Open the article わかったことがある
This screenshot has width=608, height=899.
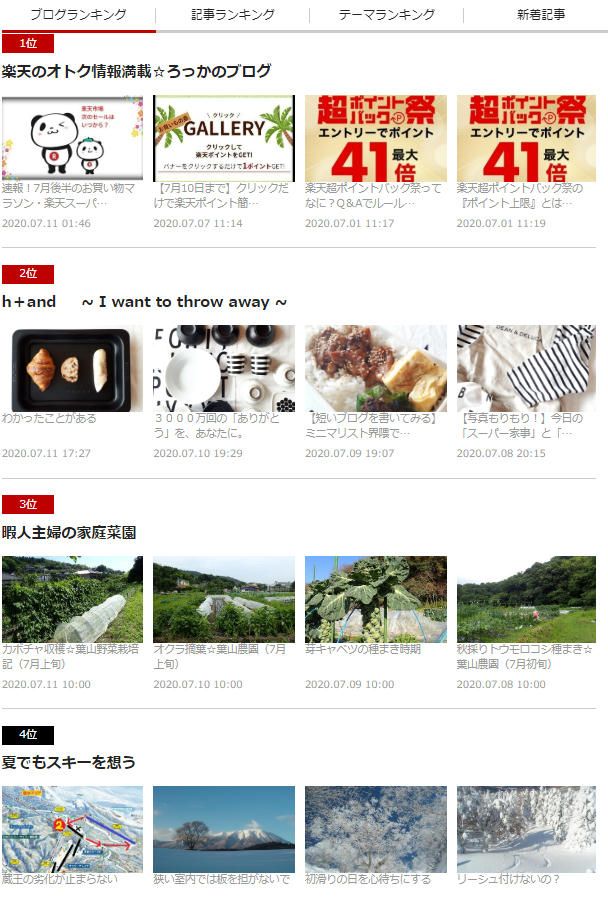72,369
